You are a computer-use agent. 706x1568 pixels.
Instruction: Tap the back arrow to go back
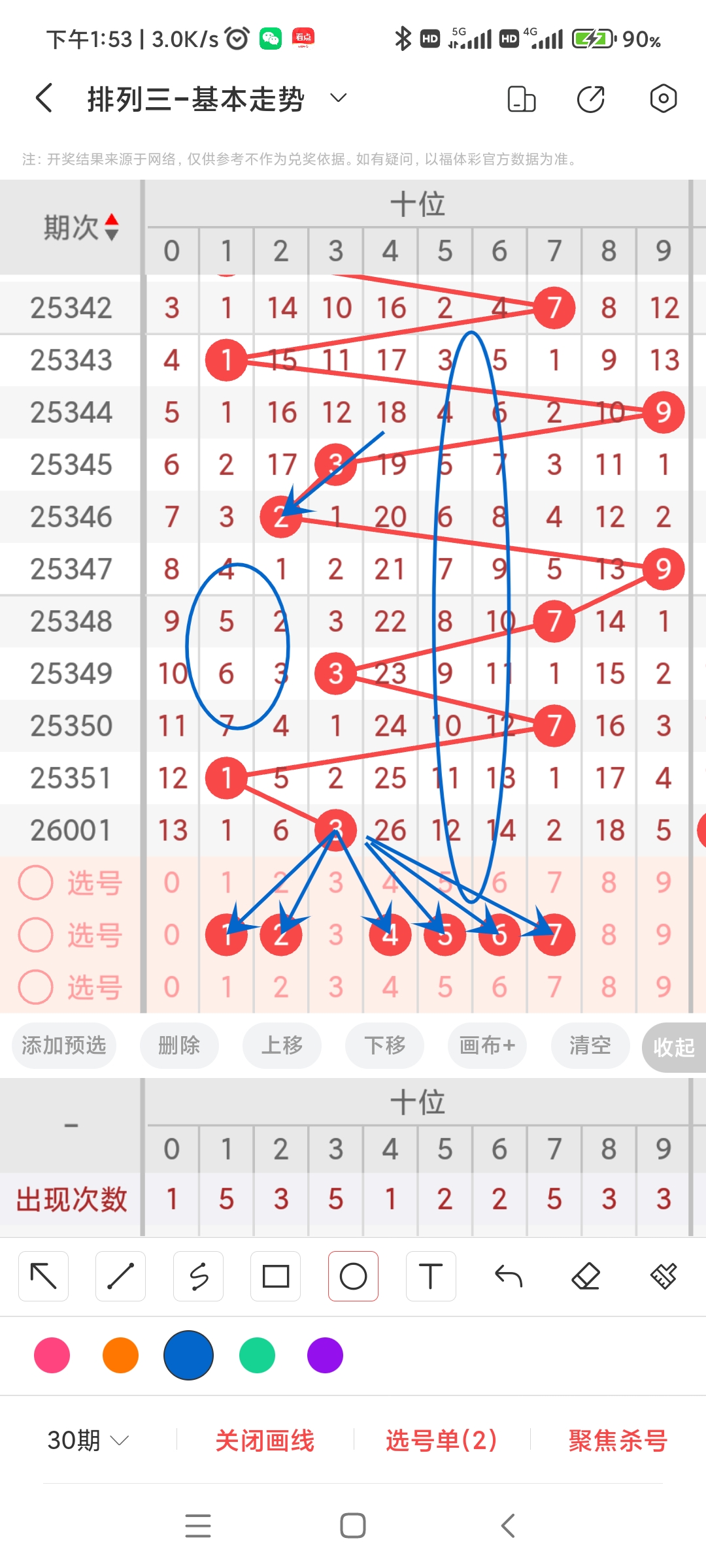(43, 98)
